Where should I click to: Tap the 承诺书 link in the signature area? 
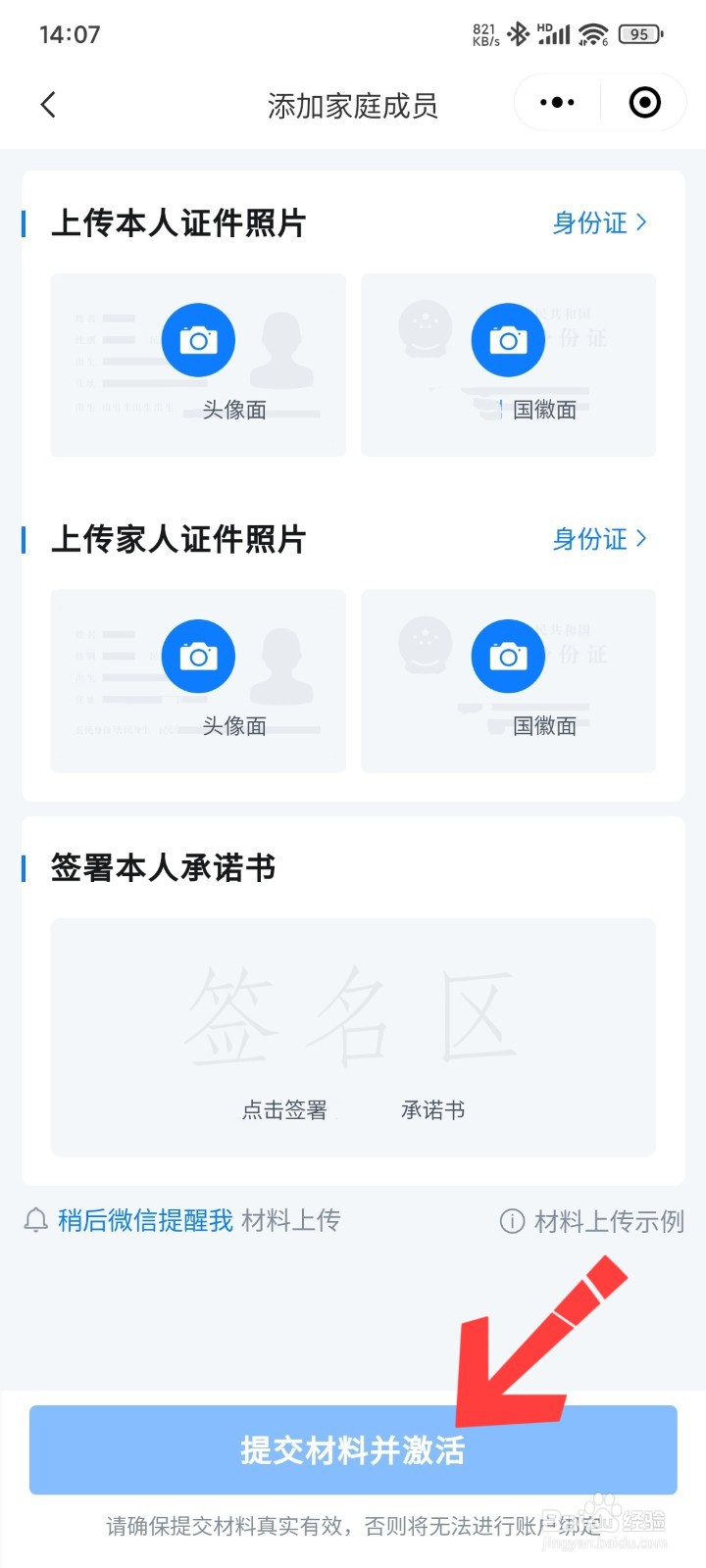[x=431, y=1109]
